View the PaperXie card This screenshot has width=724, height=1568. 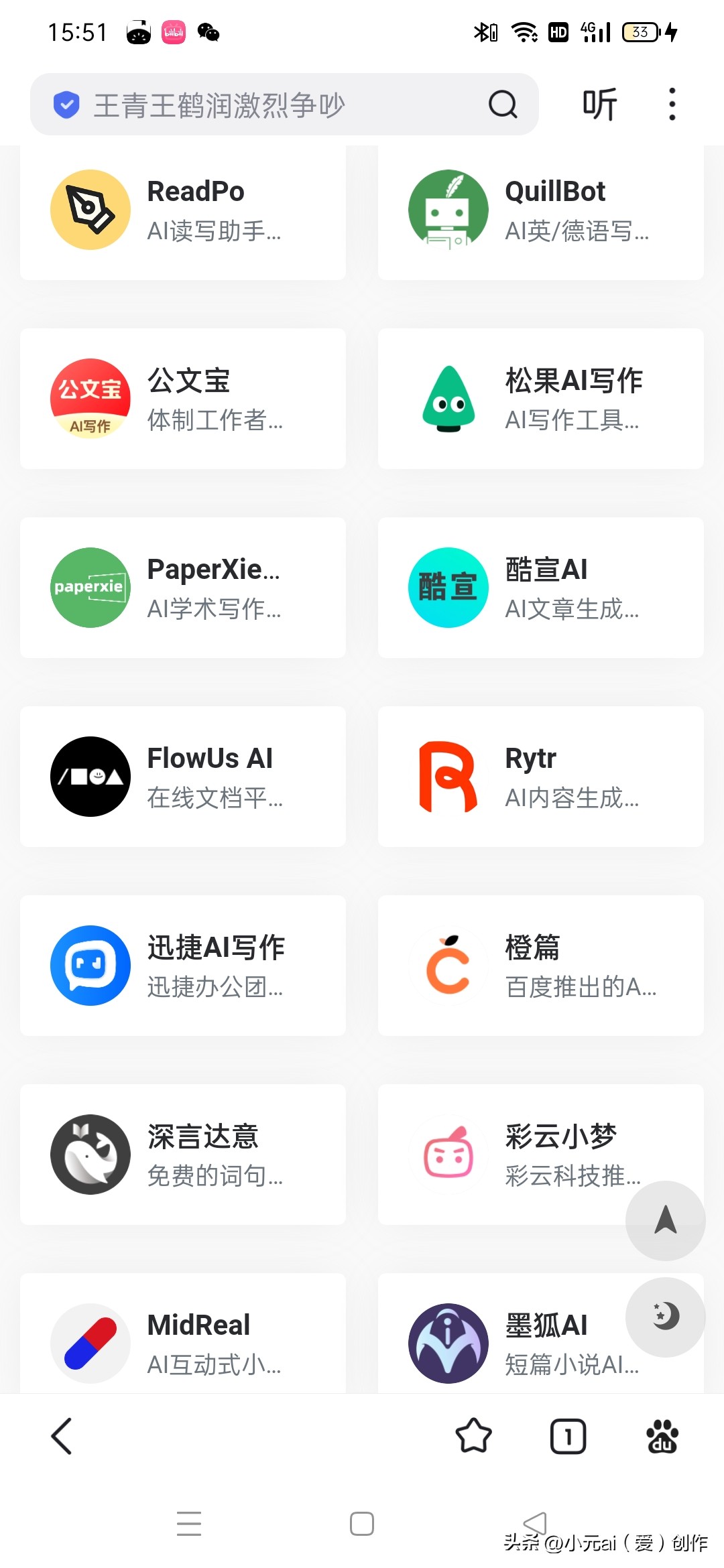click(183, 588)
